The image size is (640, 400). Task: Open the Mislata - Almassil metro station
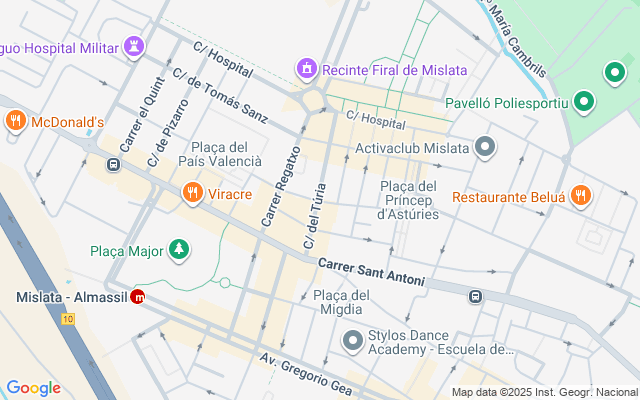(139, 296)
